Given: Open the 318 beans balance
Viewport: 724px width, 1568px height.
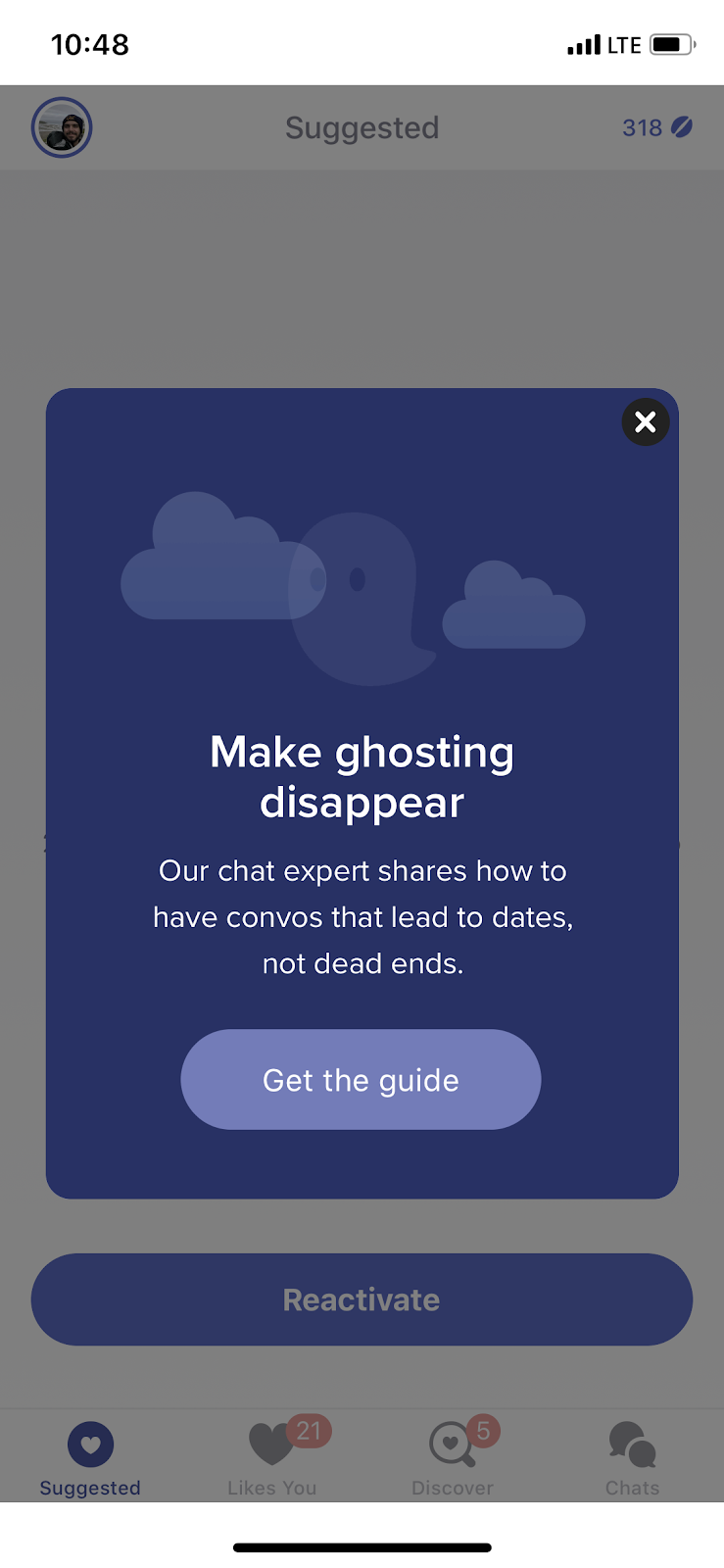Looking at the screenshot, I should click(x=657, y=127).
